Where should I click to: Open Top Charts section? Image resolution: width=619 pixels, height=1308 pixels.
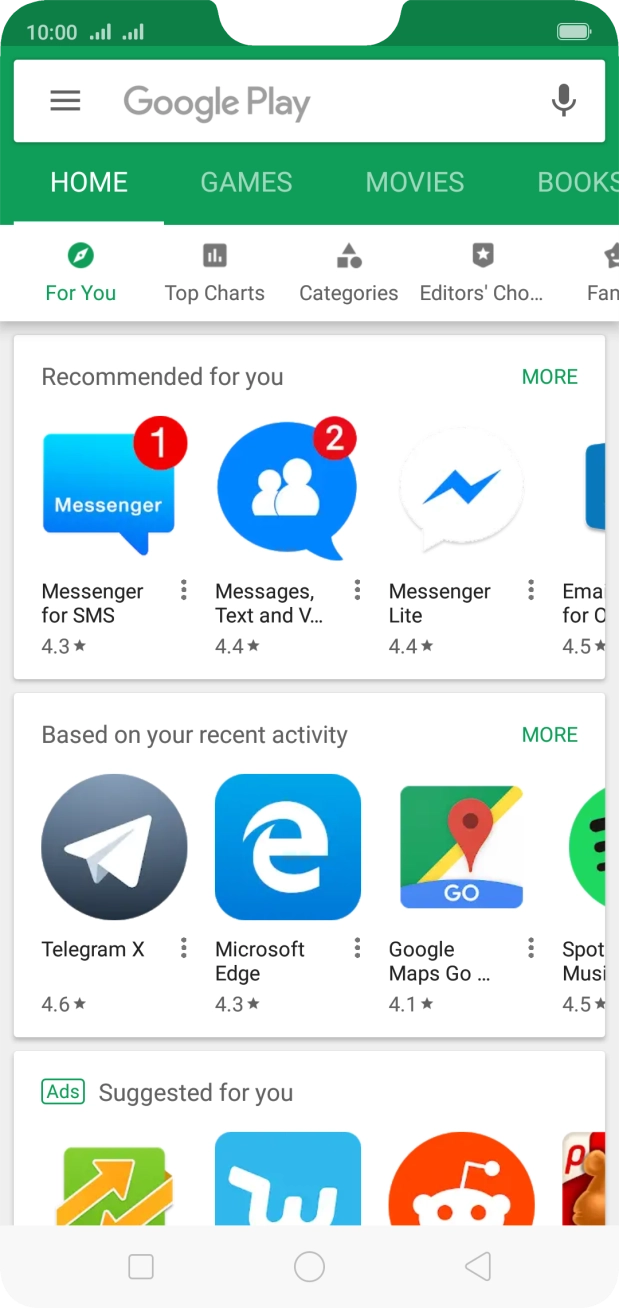tap(214, 272)
